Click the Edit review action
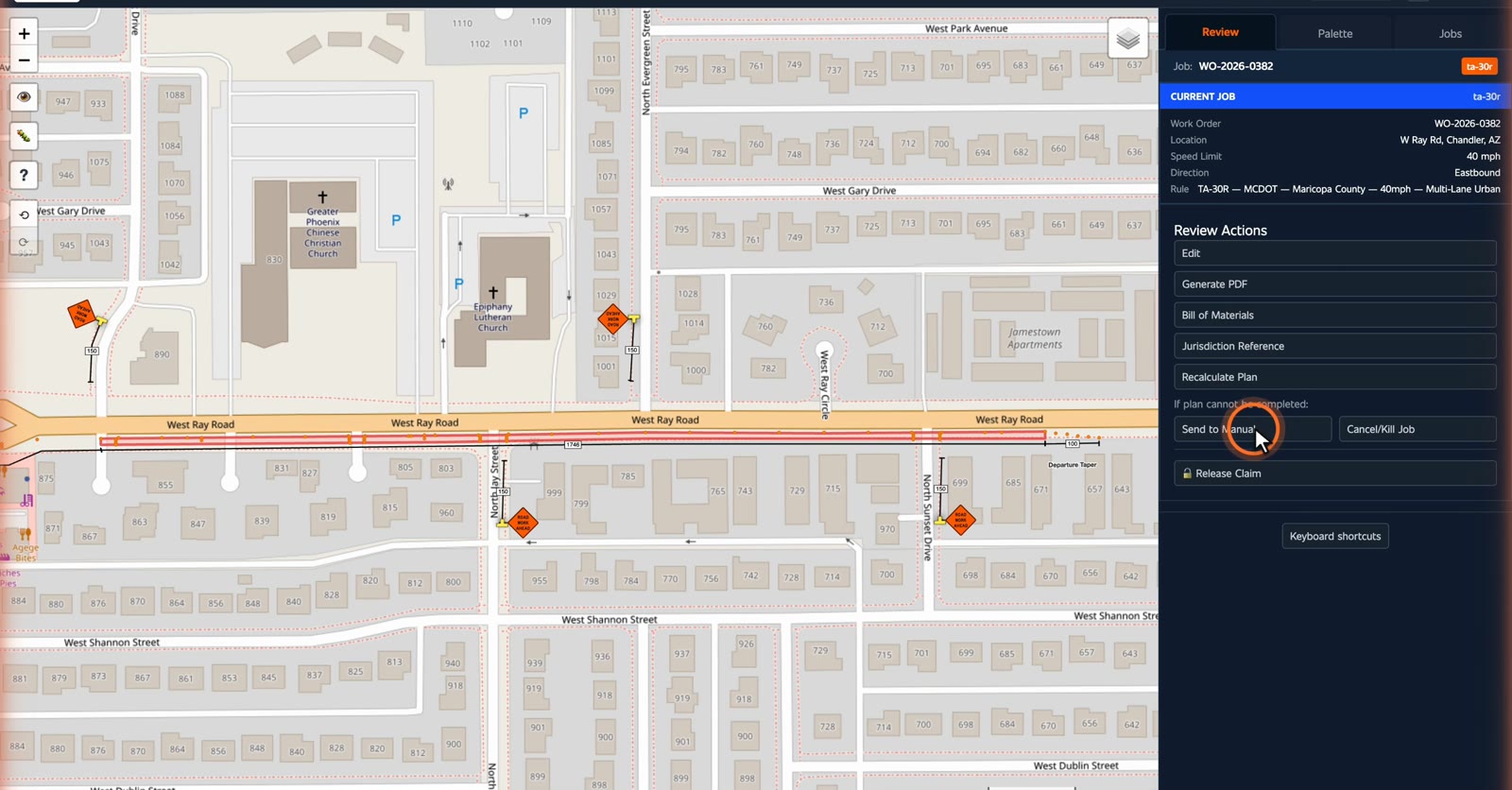The height and width of the screenshot is (790, 1512). pyautogui.click(x=1334, y=253)
